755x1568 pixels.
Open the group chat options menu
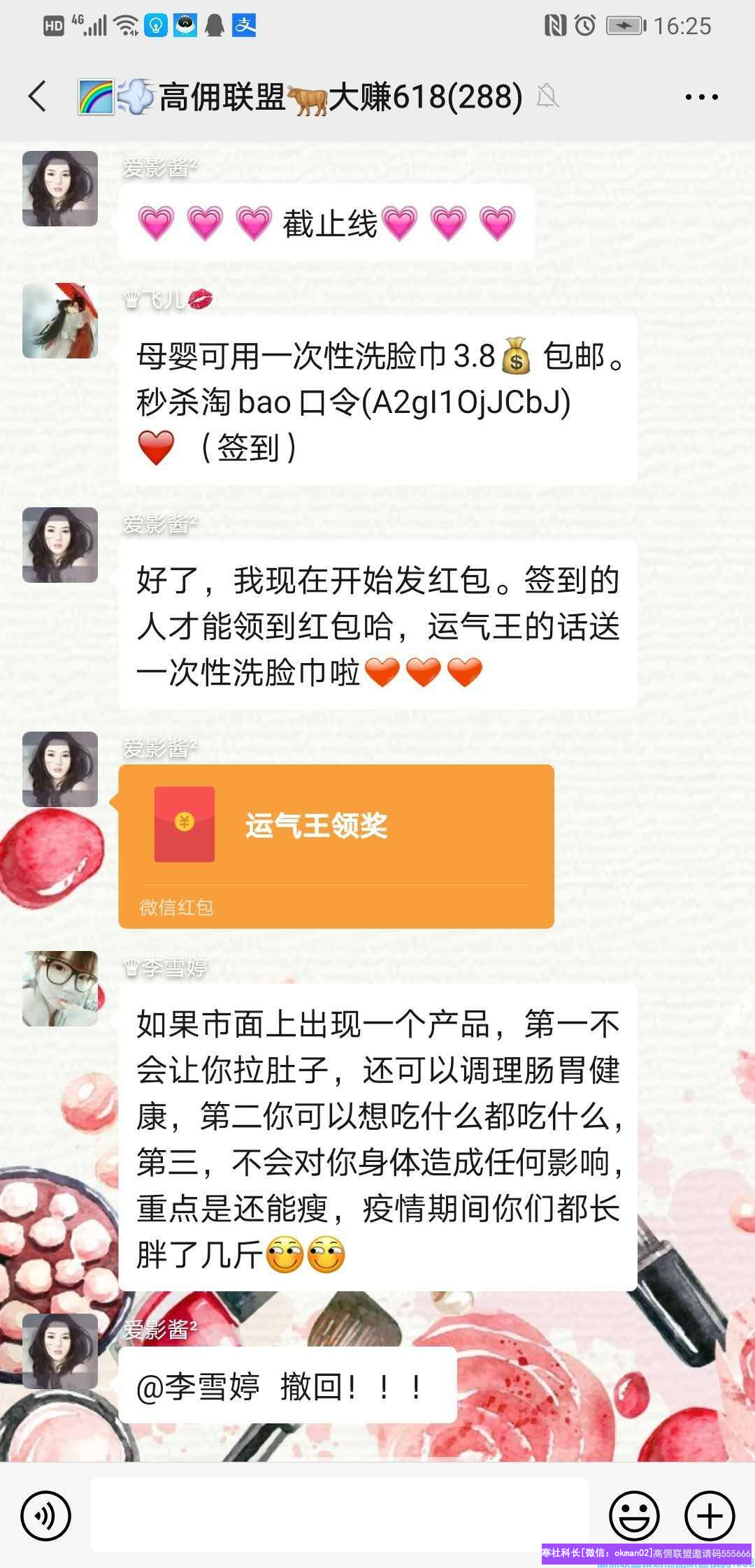tap(701, 96)
